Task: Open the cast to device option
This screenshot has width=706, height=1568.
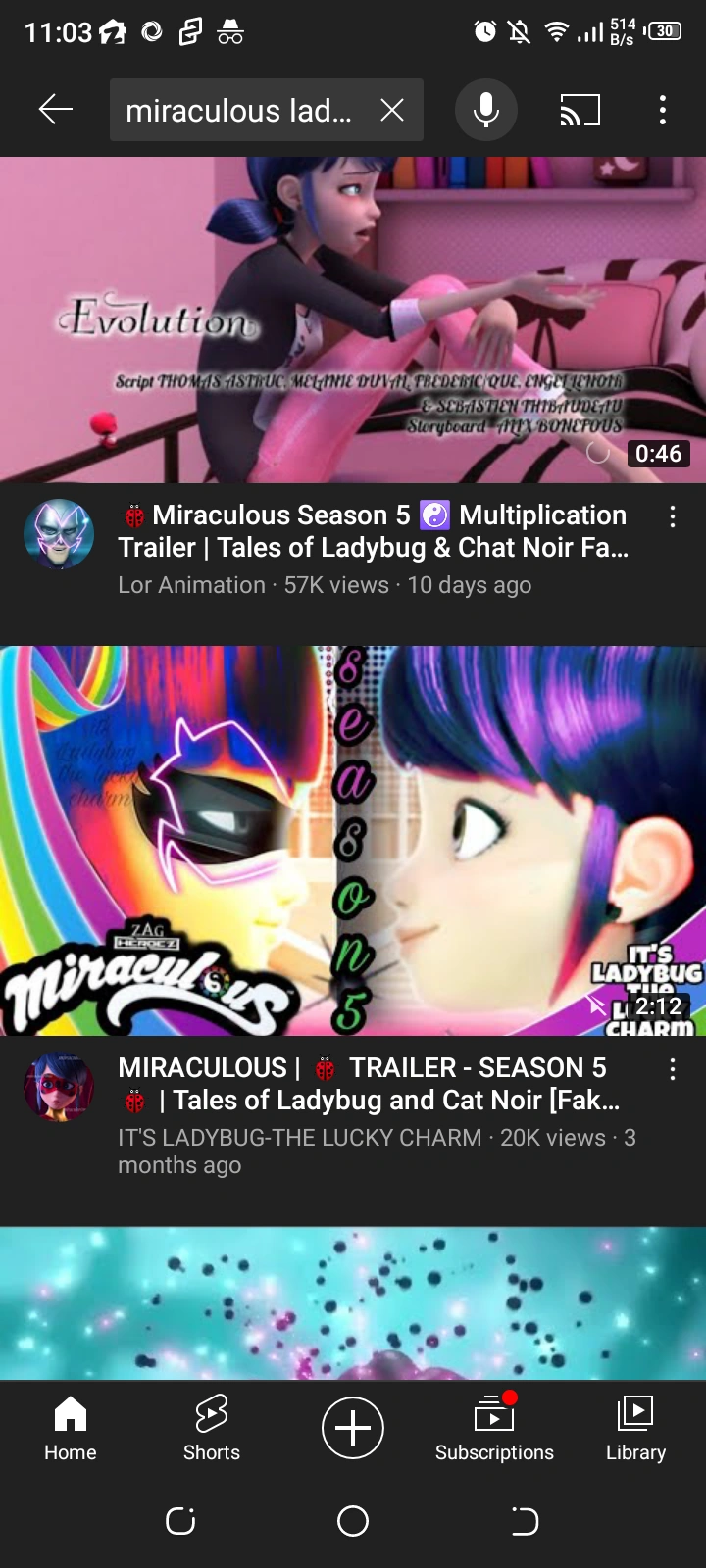Action: click(580, 110)
